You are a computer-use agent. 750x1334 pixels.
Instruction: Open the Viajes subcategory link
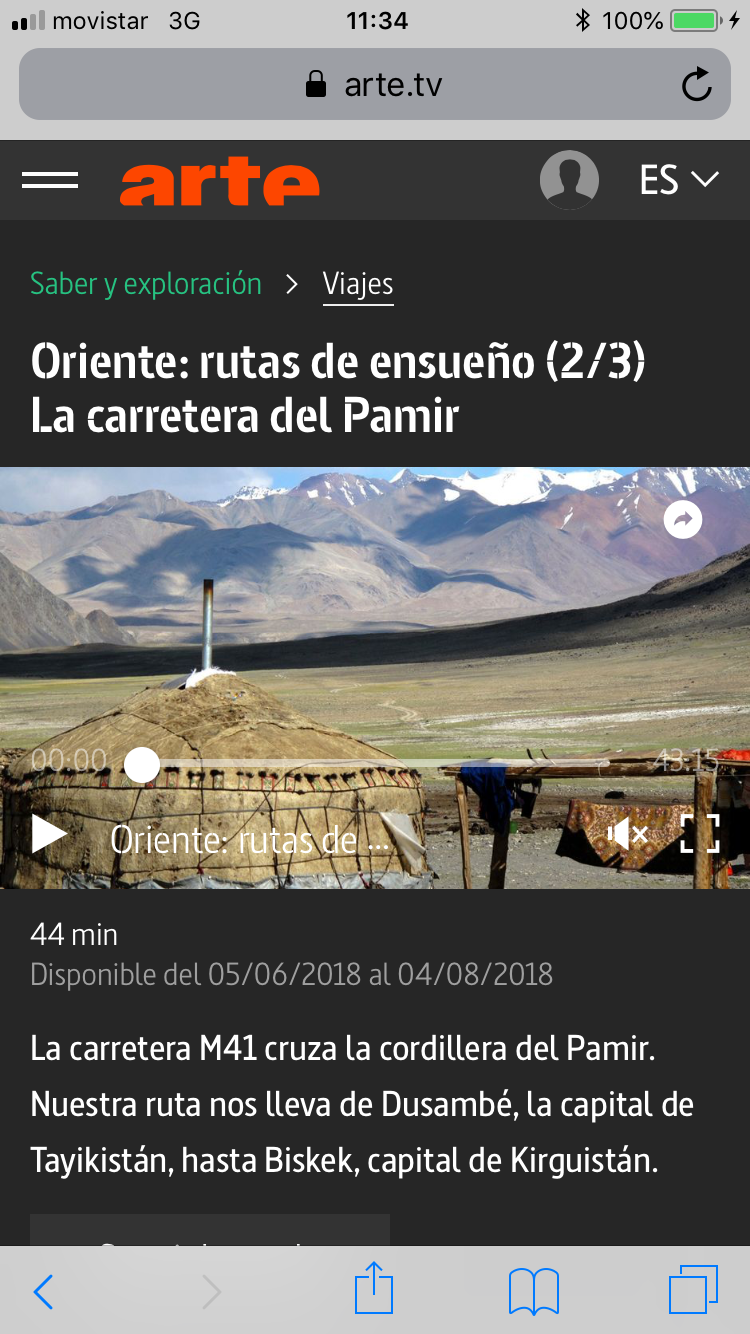coord(358,285)
